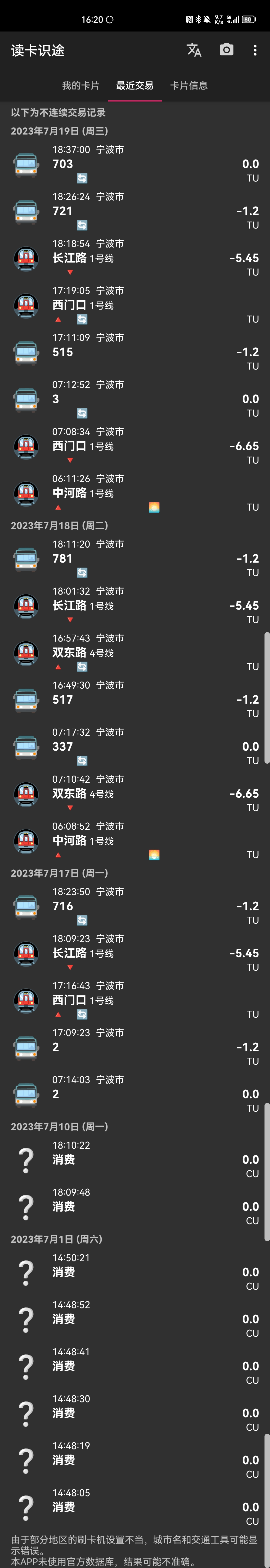Open the overflow menu
The width and height of the screenshot is (270, 1568).
[255, 50]
